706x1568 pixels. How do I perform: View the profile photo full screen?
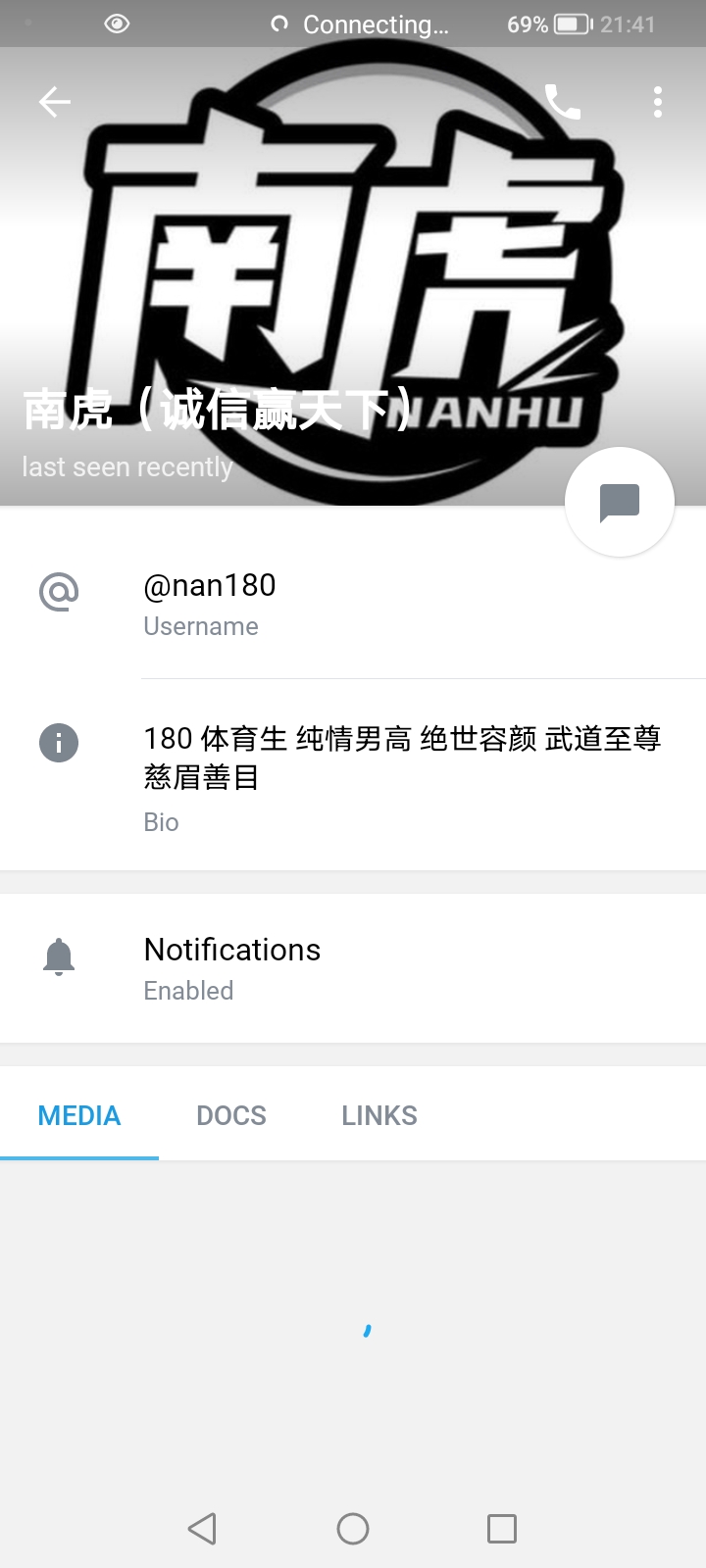353,276
